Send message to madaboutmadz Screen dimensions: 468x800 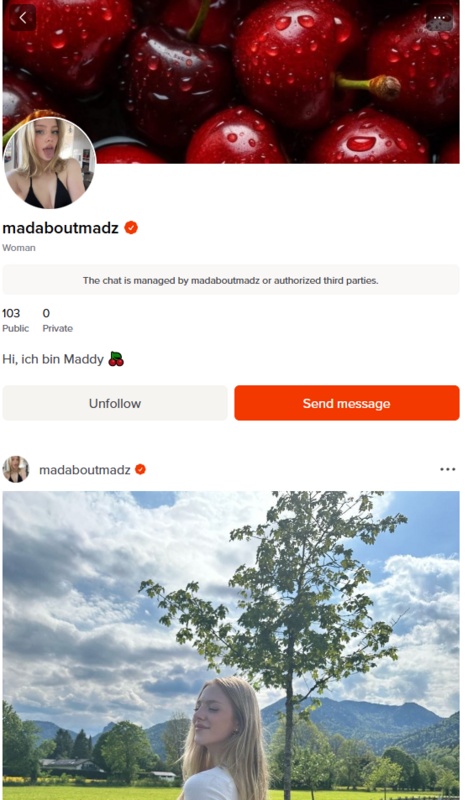tap(347, 403)
